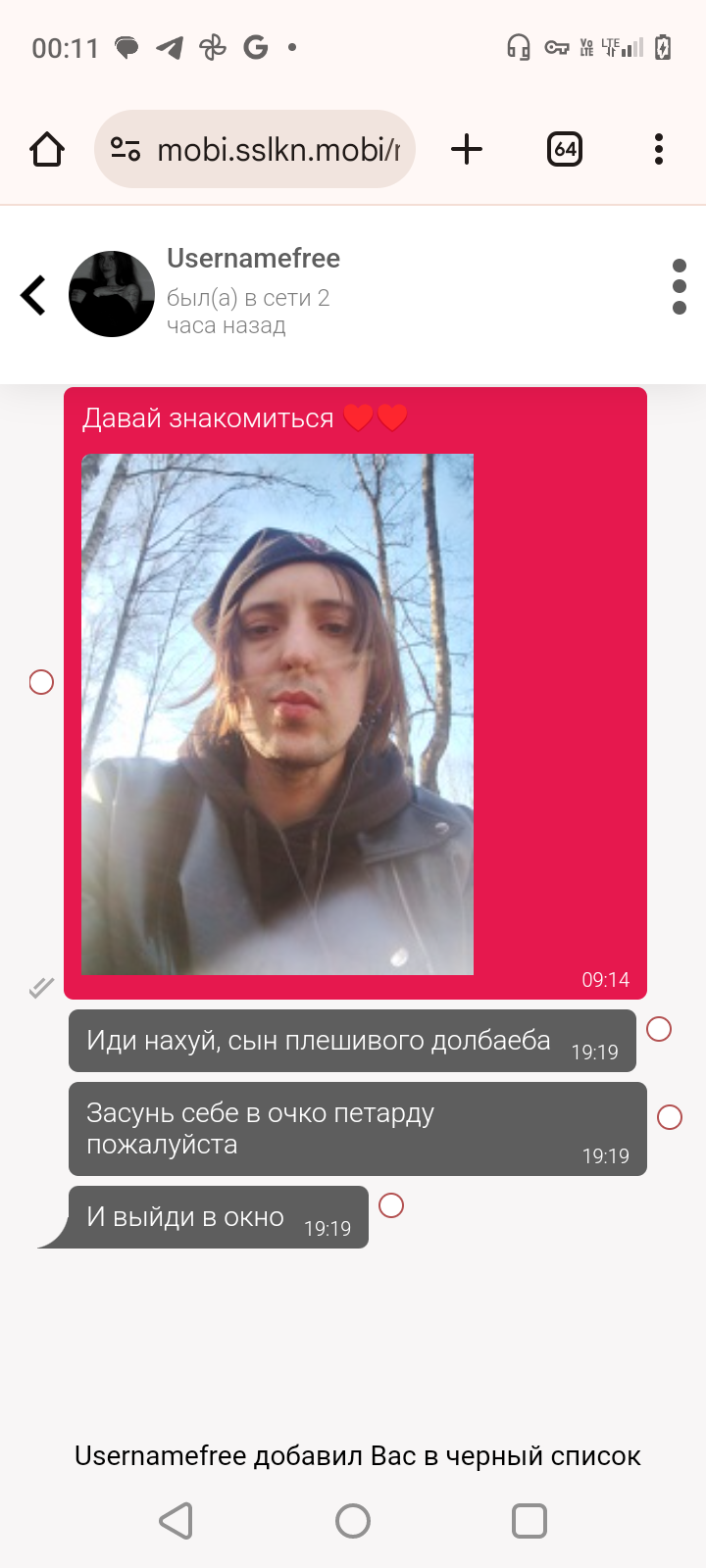Select the message ending with 'долбаеба'
706x1568 pixels.
pyautogui.click(x=659, y=1029)
